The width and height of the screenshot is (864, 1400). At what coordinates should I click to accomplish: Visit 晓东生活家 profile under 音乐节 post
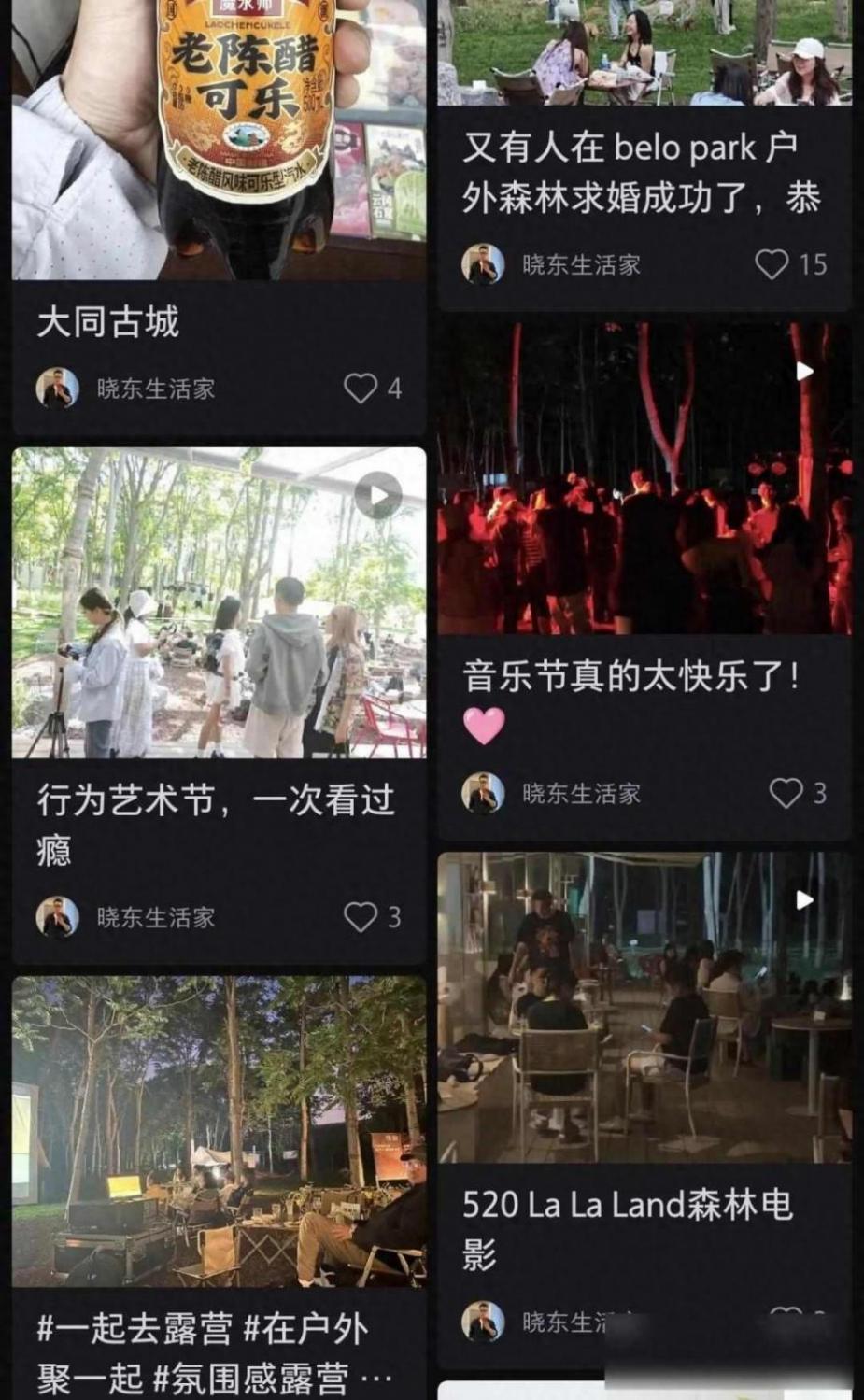[580, 794]
